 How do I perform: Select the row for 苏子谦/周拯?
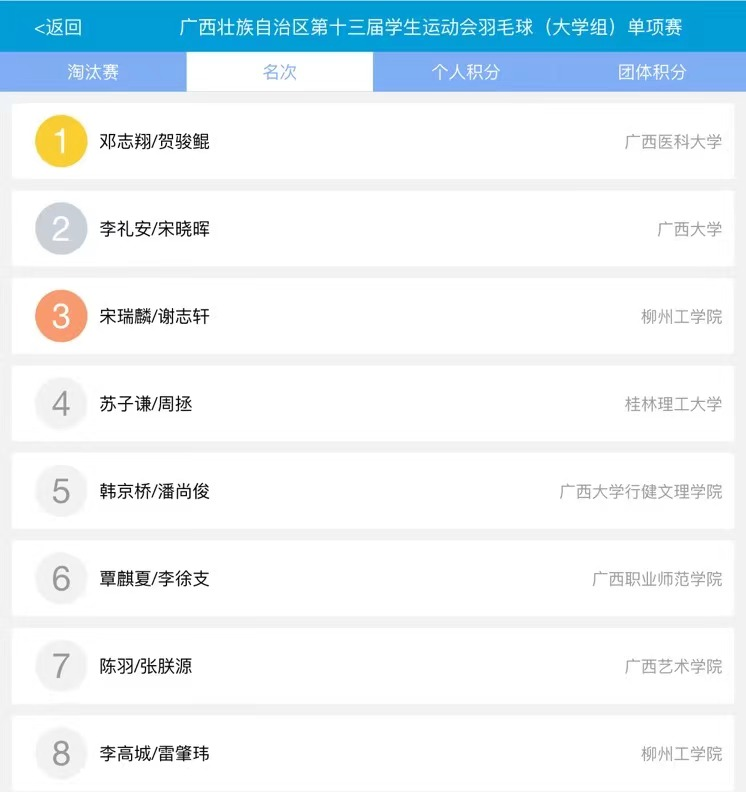(x=372, y=404)
